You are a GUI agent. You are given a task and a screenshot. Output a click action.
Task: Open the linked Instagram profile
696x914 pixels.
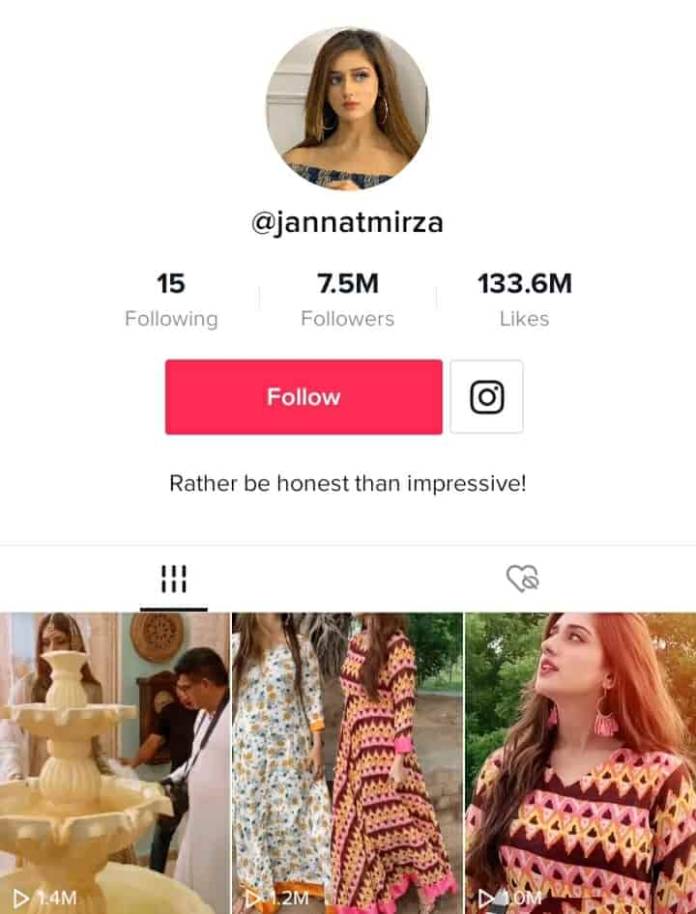click(486, 397)
